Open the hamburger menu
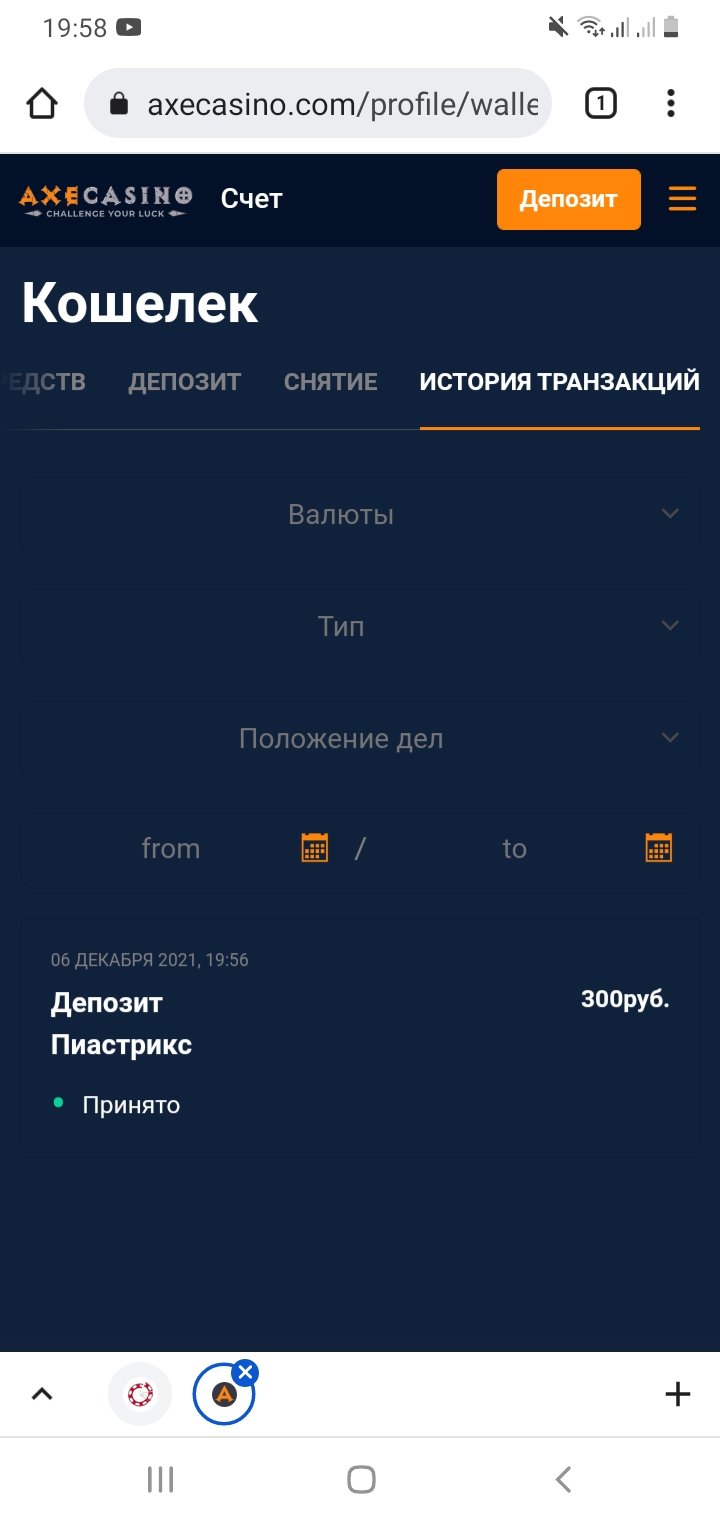This screenshot has height=1520, width=720. 682,199
